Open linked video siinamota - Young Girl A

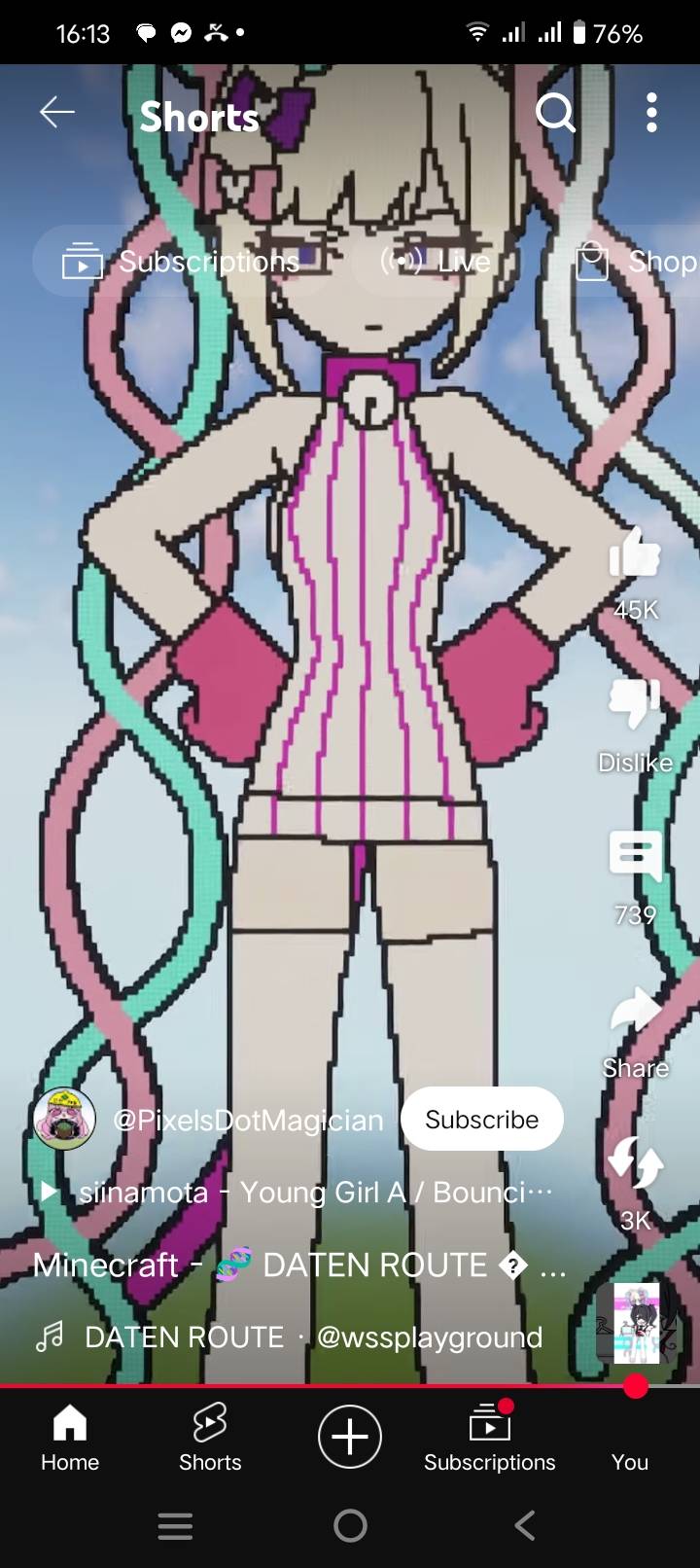coord(301,1193)
